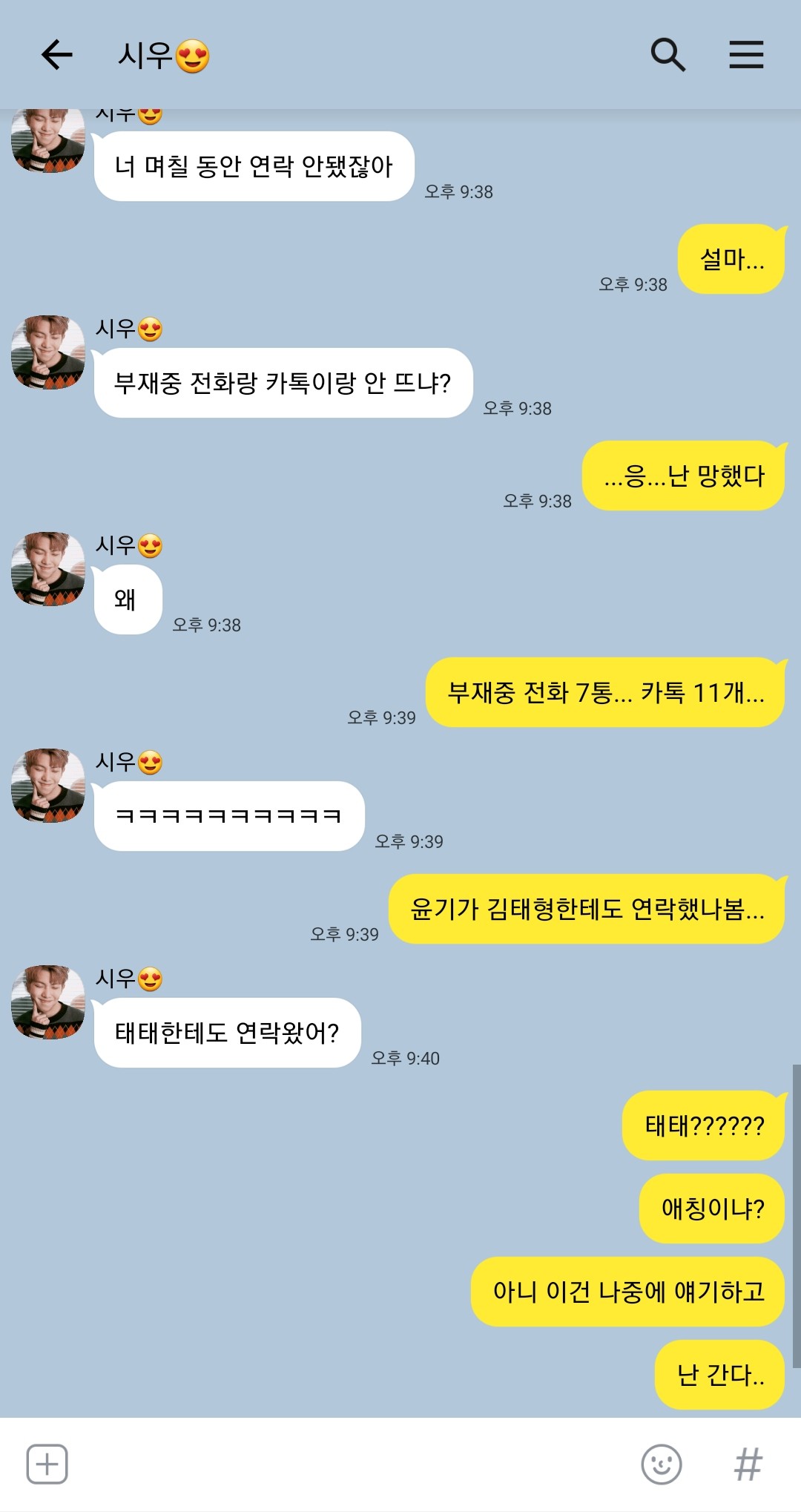Open the emoticon picker
This screenshot has height=1512, width=801.
pos(661,1464)
